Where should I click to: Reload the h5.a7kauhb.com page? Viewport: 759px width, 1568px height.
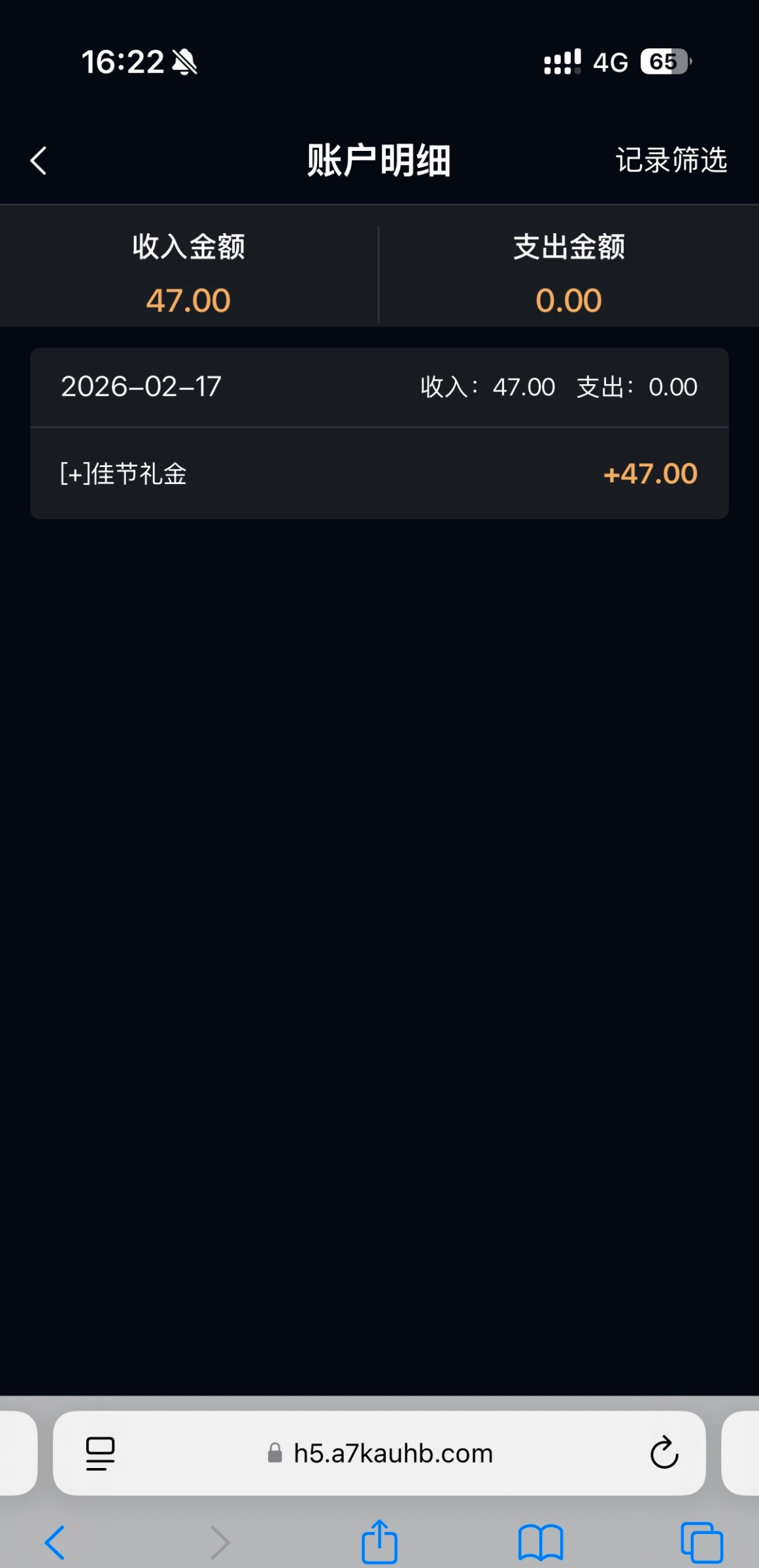click(x=664, y=1453)
